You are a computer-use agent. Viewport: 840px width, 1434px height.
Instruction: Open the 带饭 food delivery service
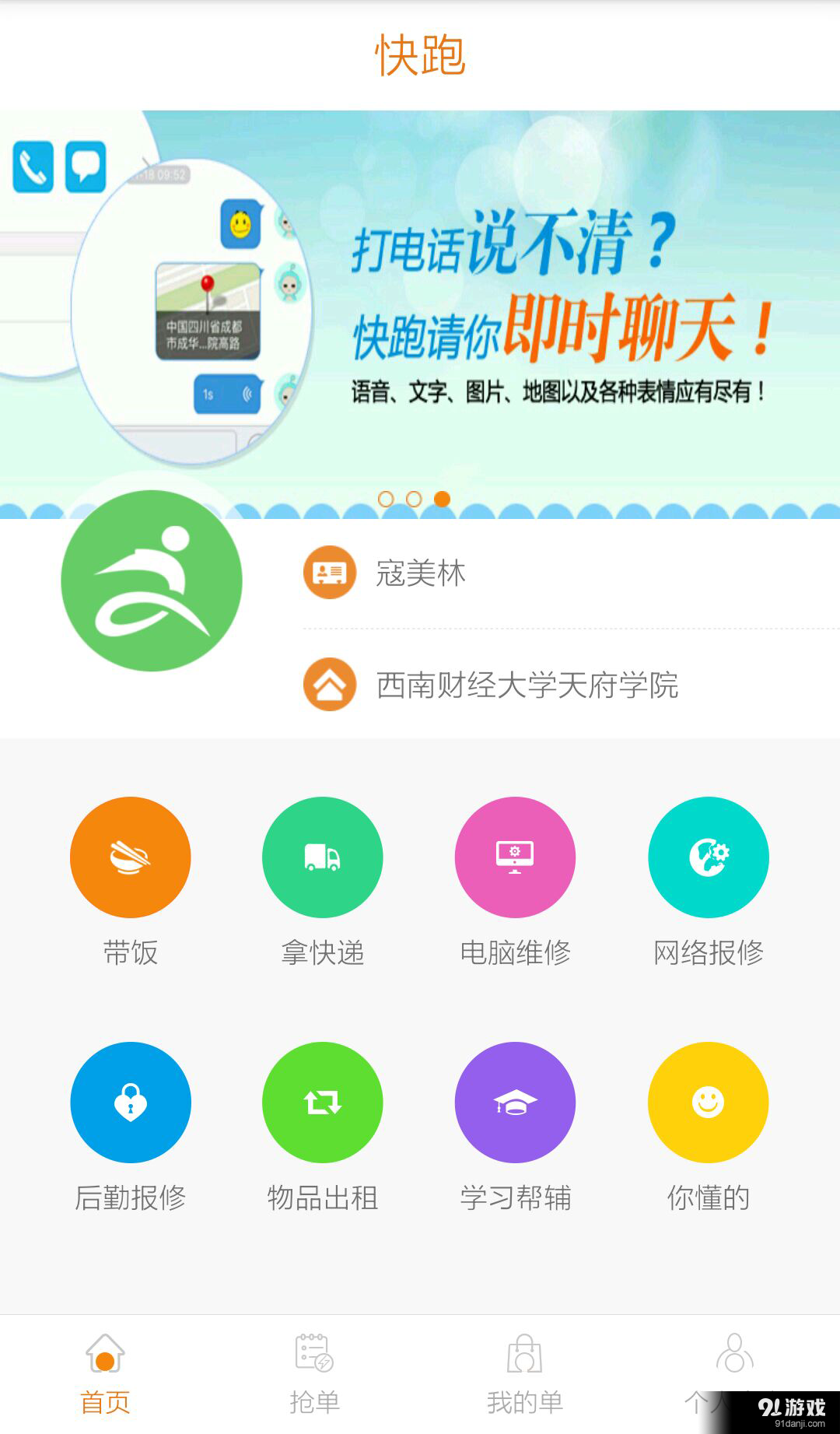coord(130,857)
